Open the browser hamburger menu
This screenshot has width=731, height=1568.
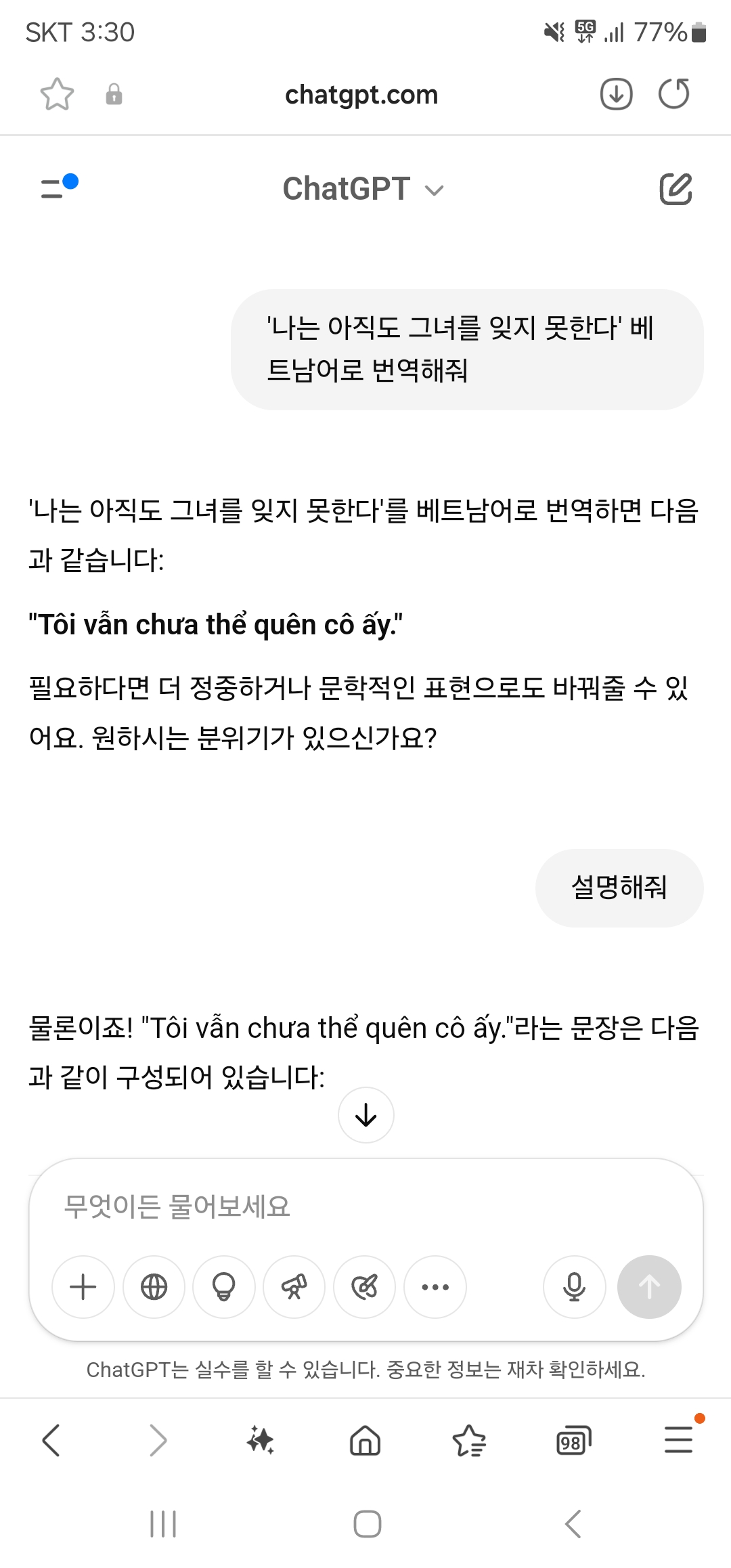[x=678, y=1440]
